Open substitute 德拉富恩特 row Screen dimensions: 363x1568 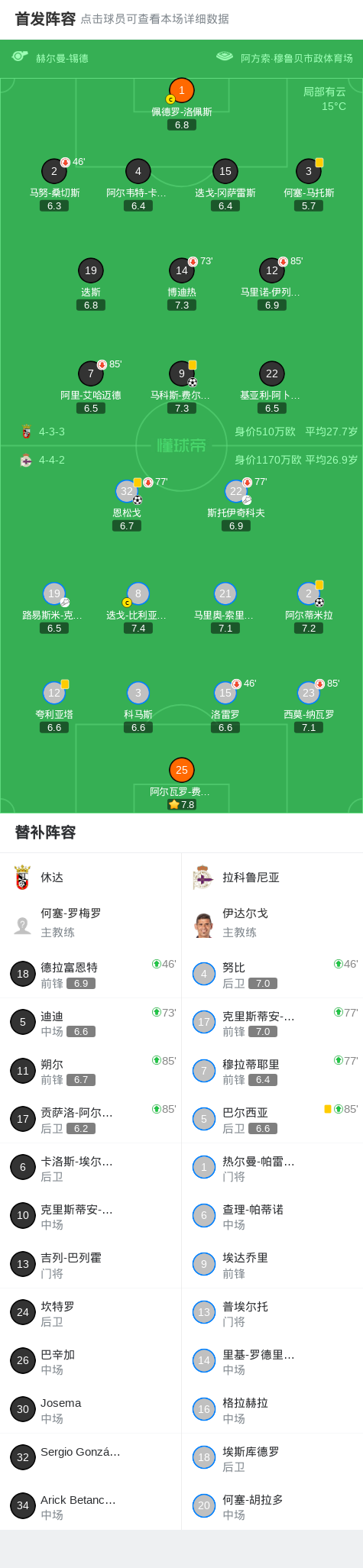91,974
